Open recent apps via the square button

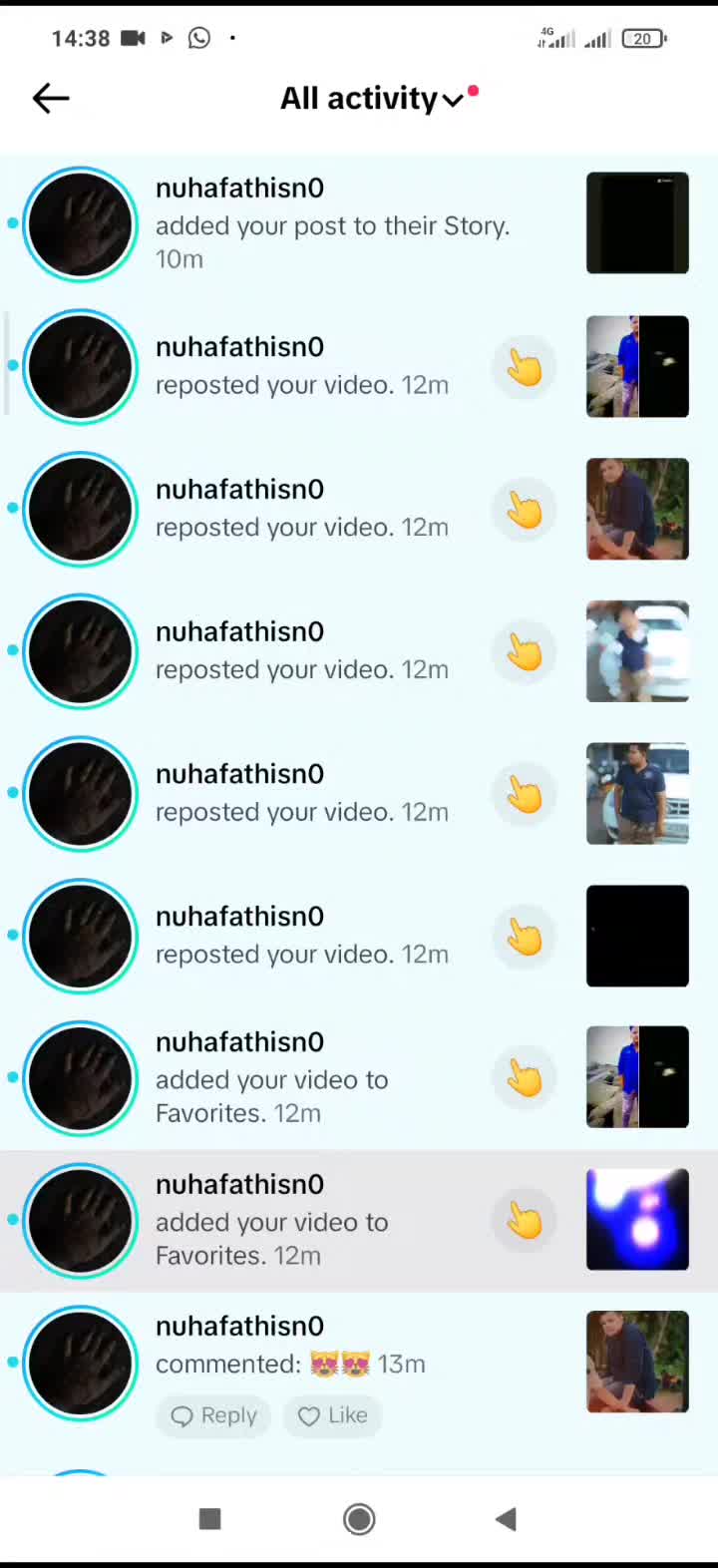click(x=209, y=1519)
